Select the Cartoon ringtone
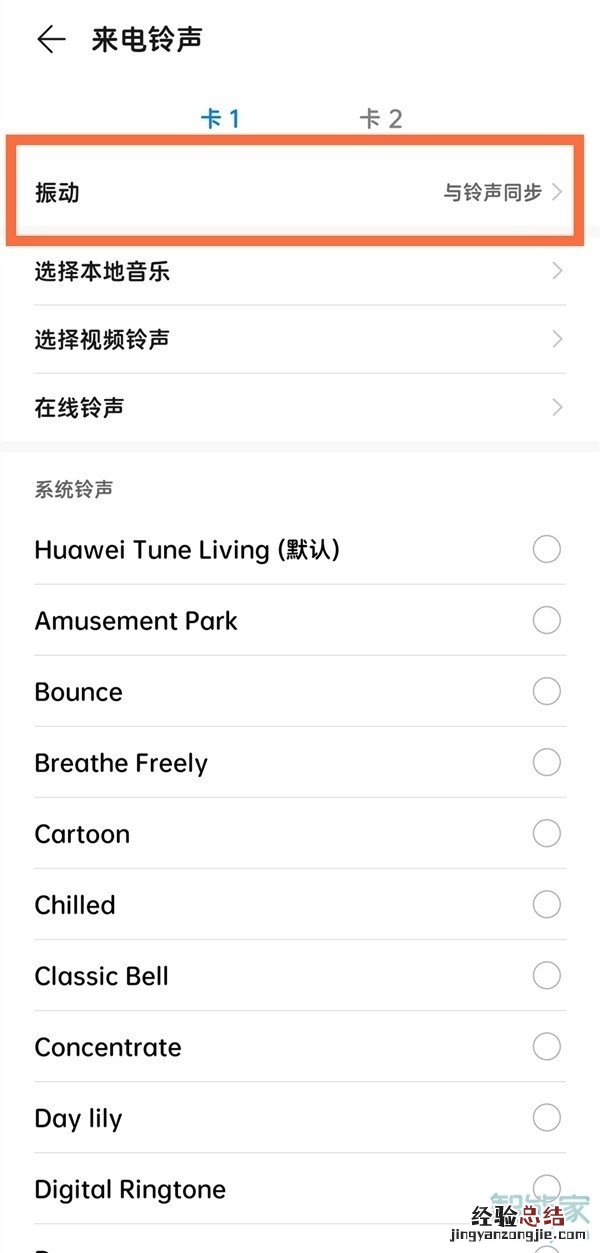 coord(546,833)
